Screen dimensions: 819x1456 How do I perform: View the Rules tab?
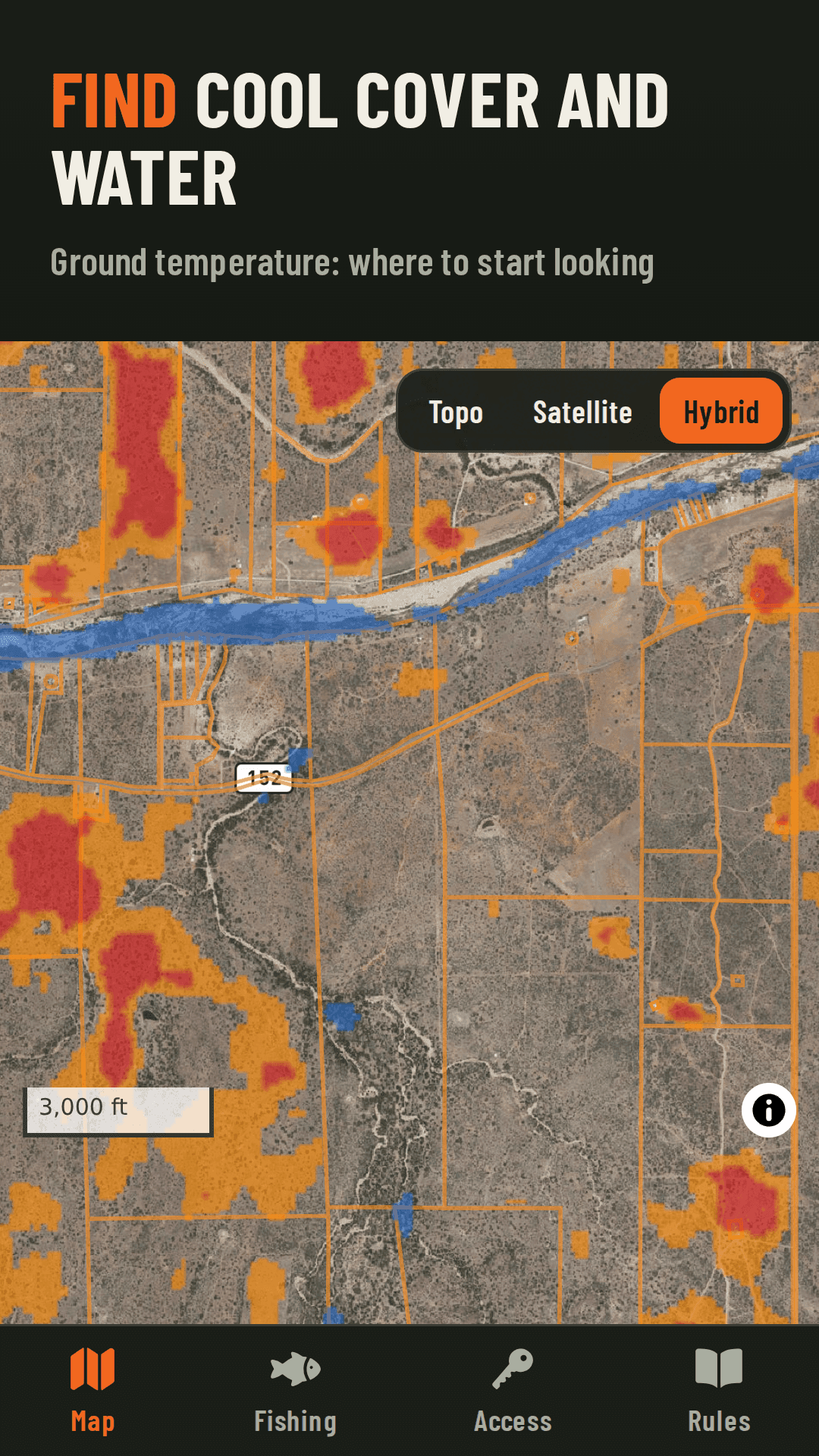pos(719,1391)
